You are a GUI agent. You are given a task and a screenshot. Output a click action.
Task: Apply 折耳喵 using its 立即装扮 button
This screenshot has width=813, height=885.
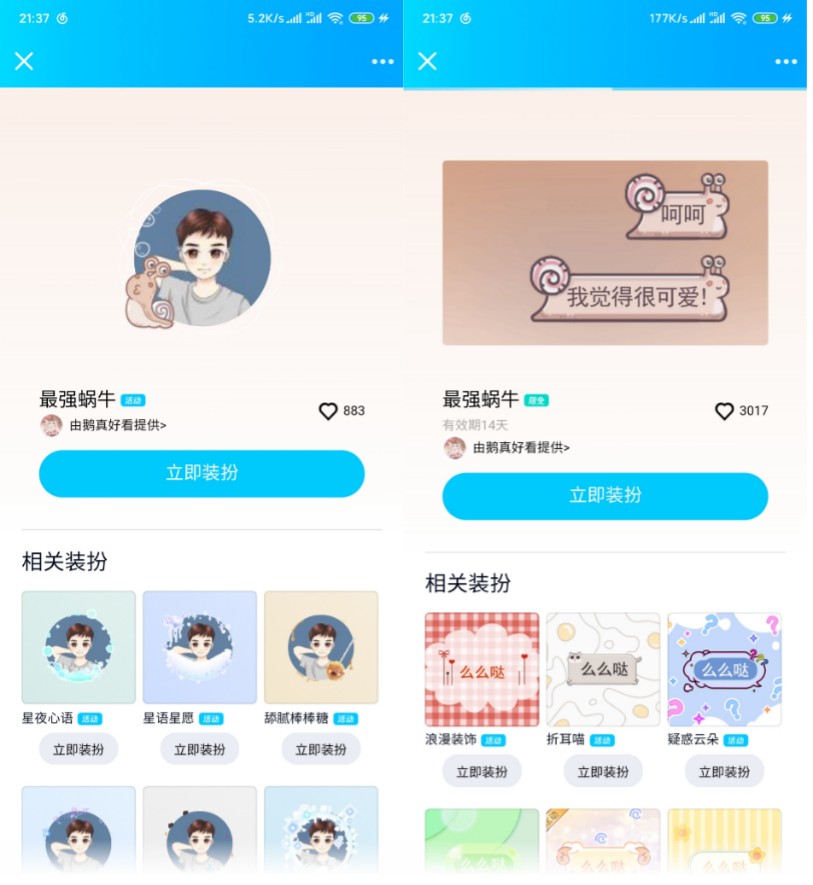click(603, 771)
